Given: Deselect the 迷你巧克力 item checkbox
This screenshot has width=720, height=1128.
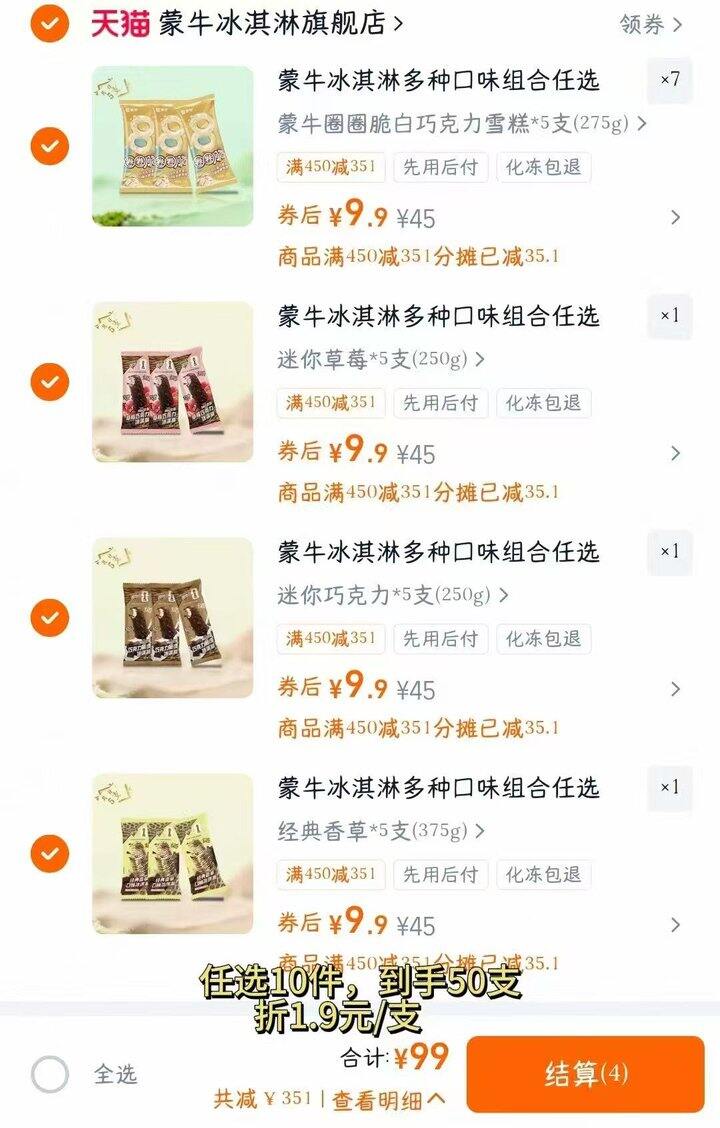Looking at the screenshot, I should tap(49, 618).
